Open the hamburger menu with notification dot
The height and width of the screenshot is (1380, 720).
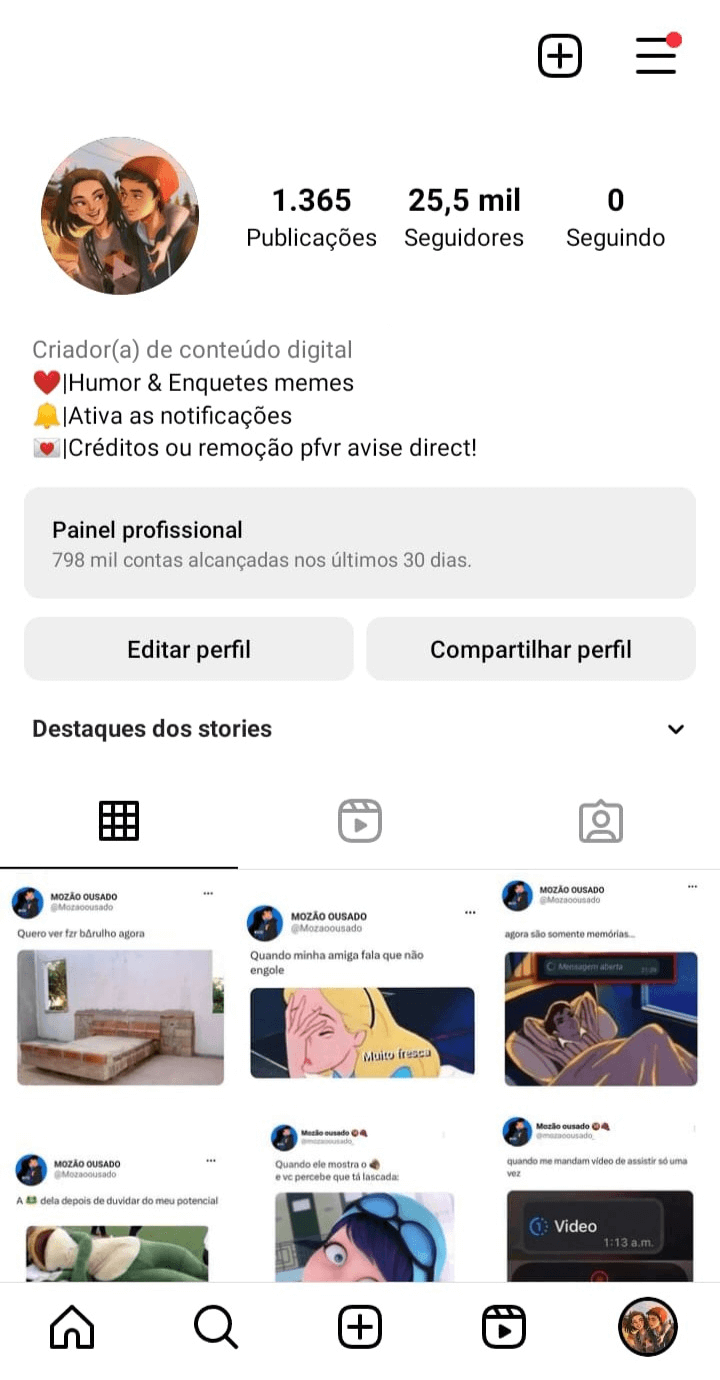(x=656, y=56)
